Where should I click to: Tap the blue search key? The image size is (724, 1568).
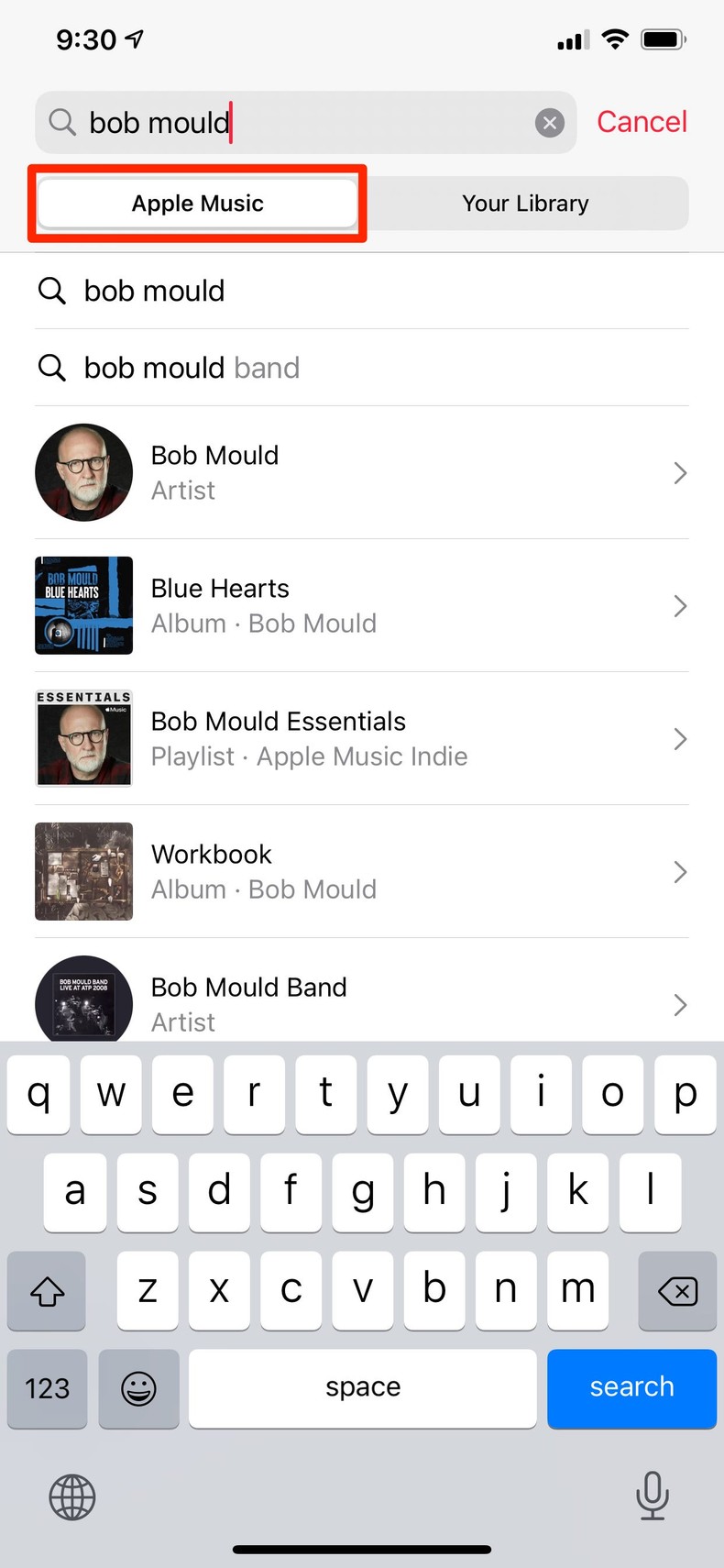coord(631,1388)
